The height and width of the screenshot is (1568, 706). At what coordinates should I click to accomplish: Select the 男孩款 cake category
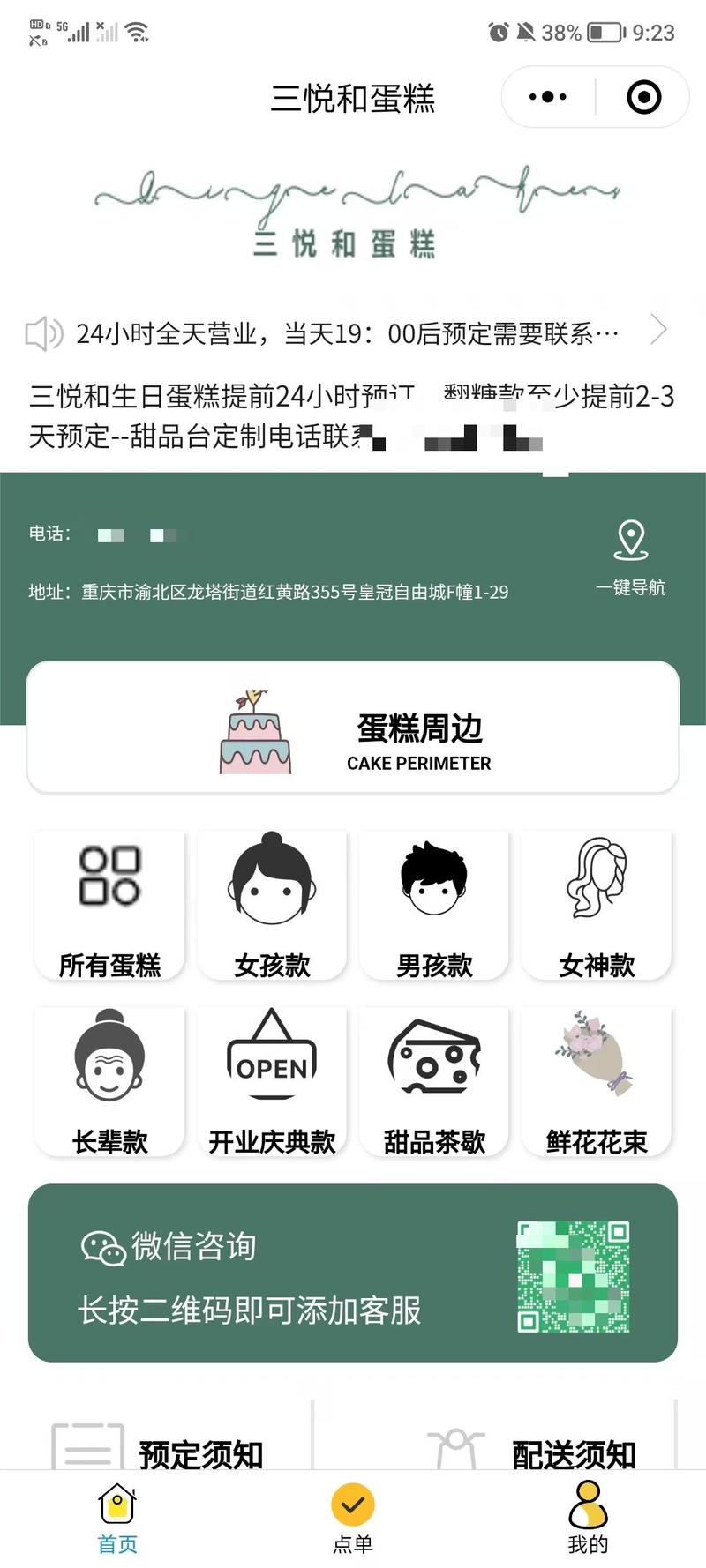pyautogui.click(x=434, y=906)
